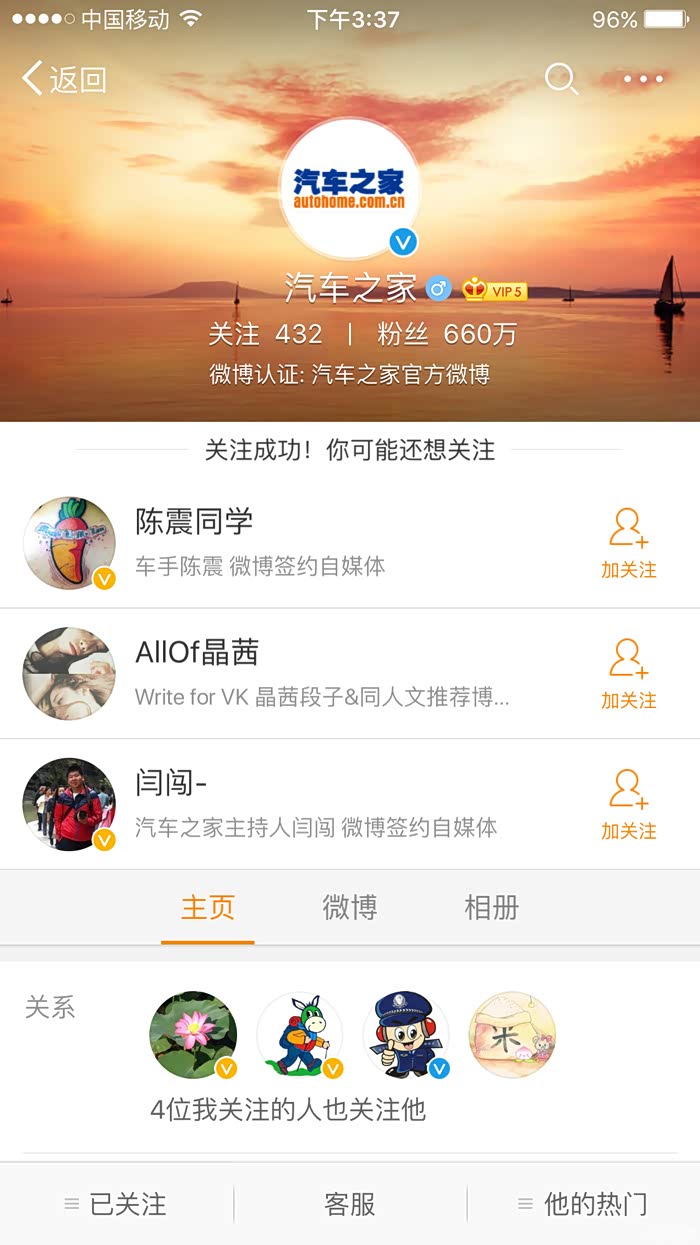
Task: Go back using the 返回 button
Action: click(x=65, y=79)
